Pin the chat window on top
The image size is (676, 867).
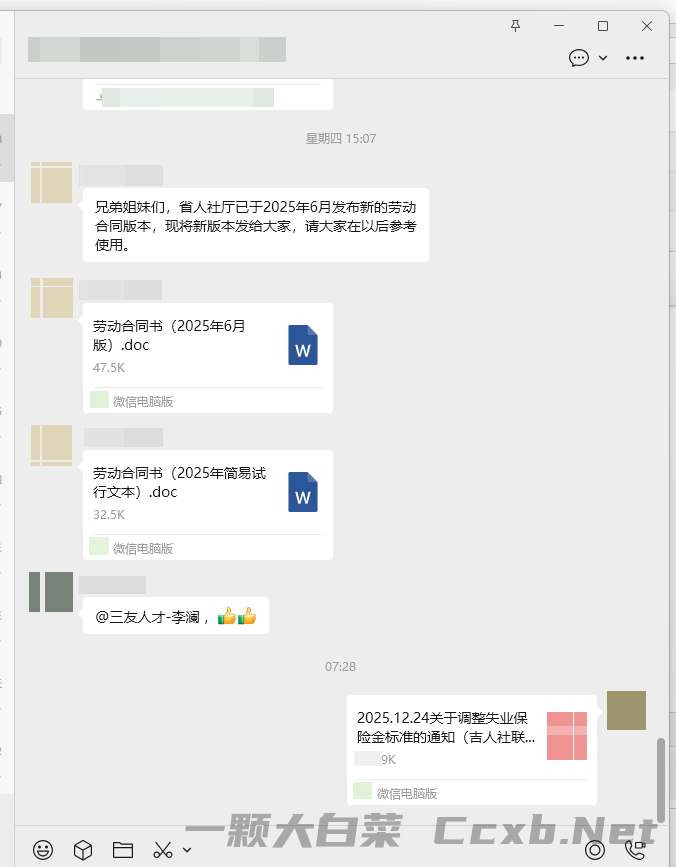pos(516,26)
